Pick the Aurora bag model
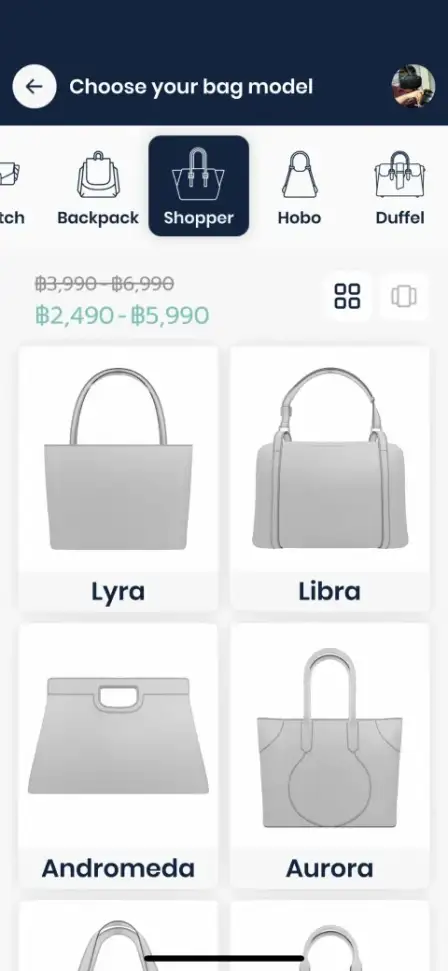 click(x=330, y=756)
